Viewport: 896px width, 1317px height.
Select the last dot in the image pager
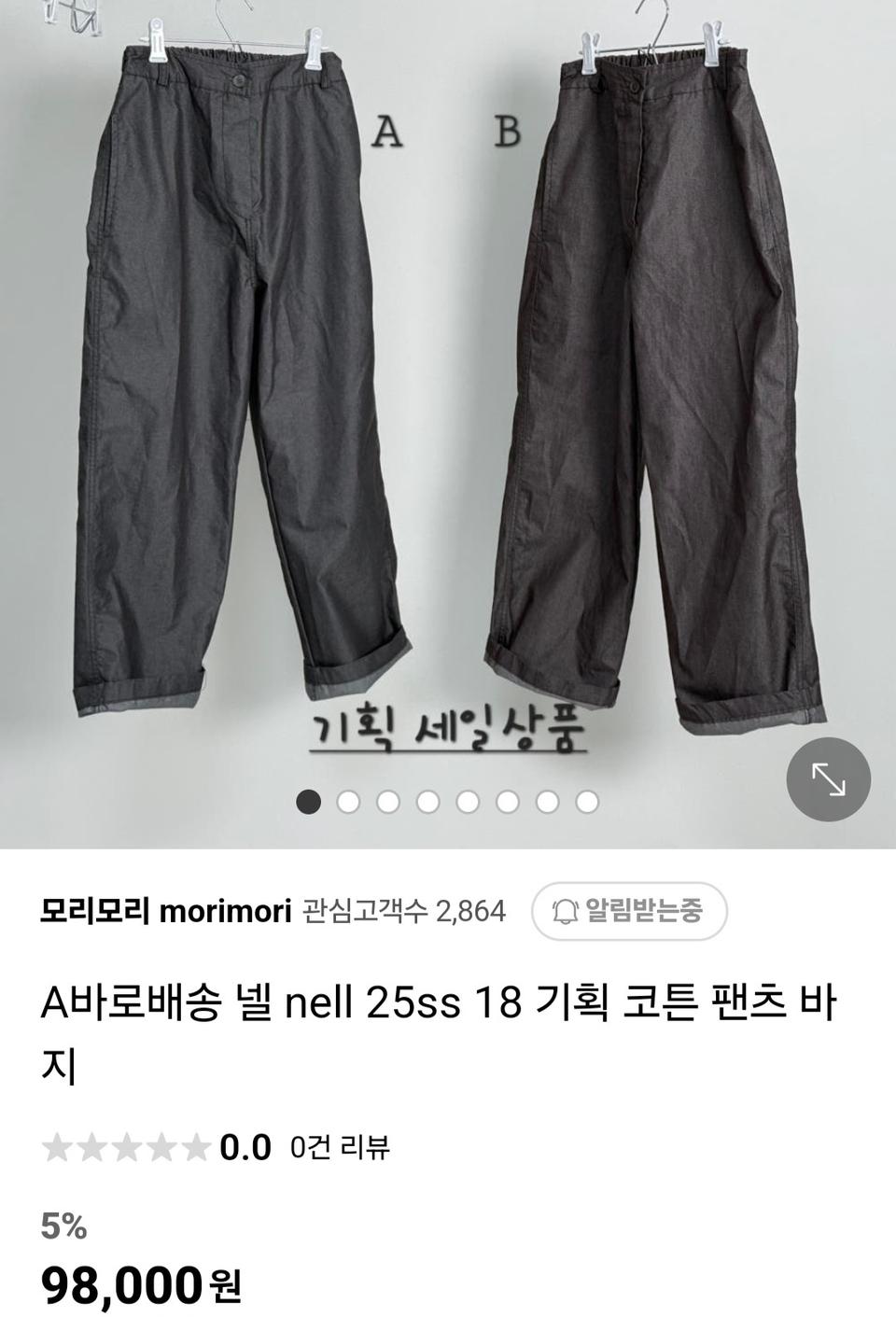(585, 801)
